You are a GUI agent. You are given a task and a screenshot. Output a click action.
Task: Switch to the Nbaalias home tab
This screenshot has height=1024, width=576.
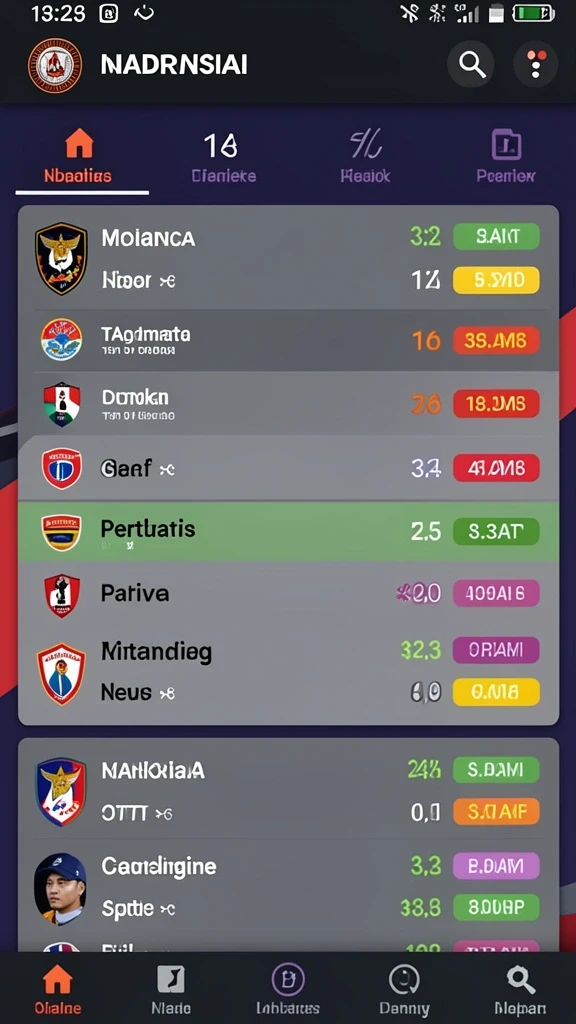(78, 157)
